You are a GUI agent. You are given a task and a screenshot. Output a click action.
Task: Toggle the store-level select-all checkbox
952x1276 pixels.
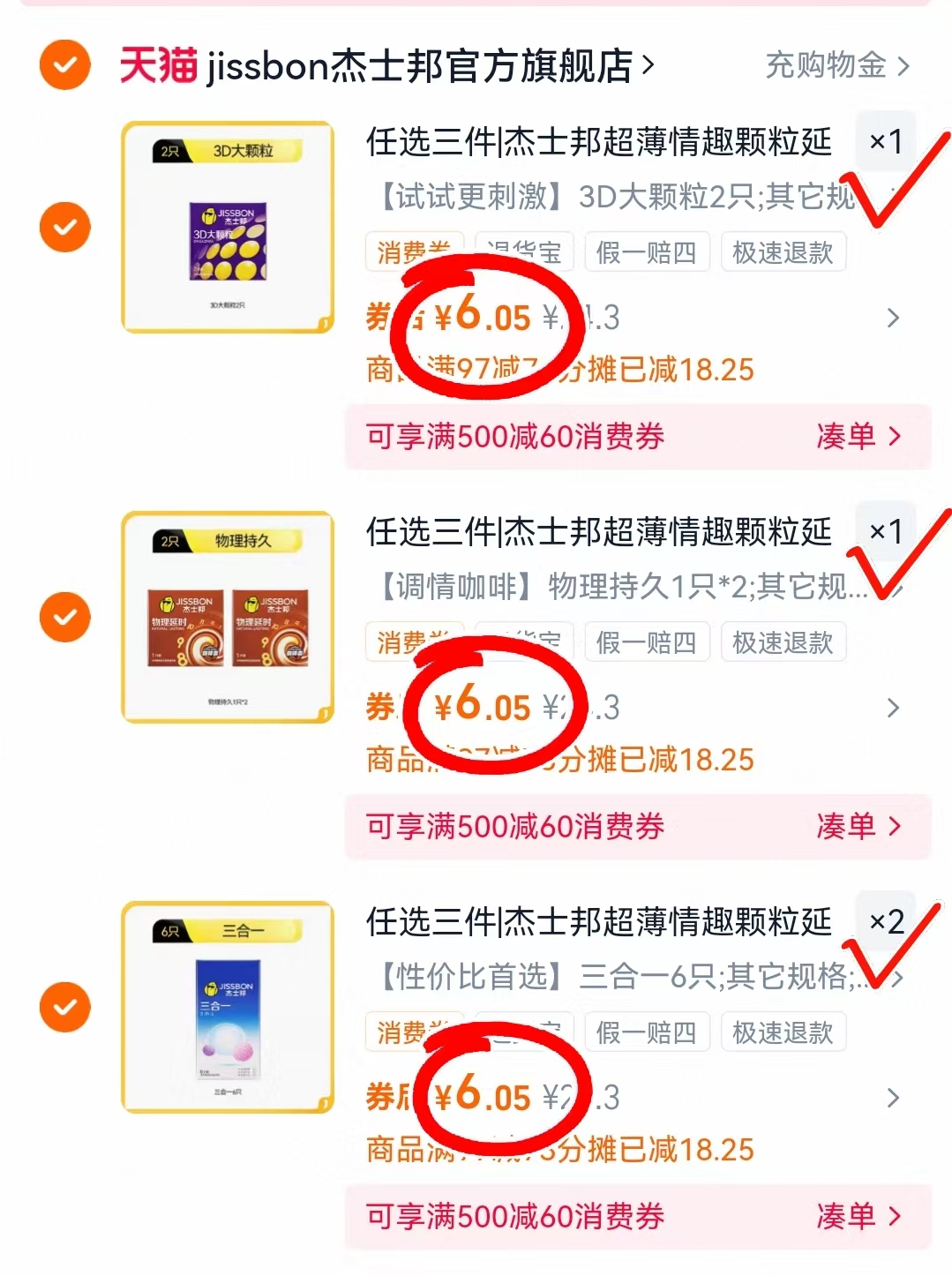point(63,65)
